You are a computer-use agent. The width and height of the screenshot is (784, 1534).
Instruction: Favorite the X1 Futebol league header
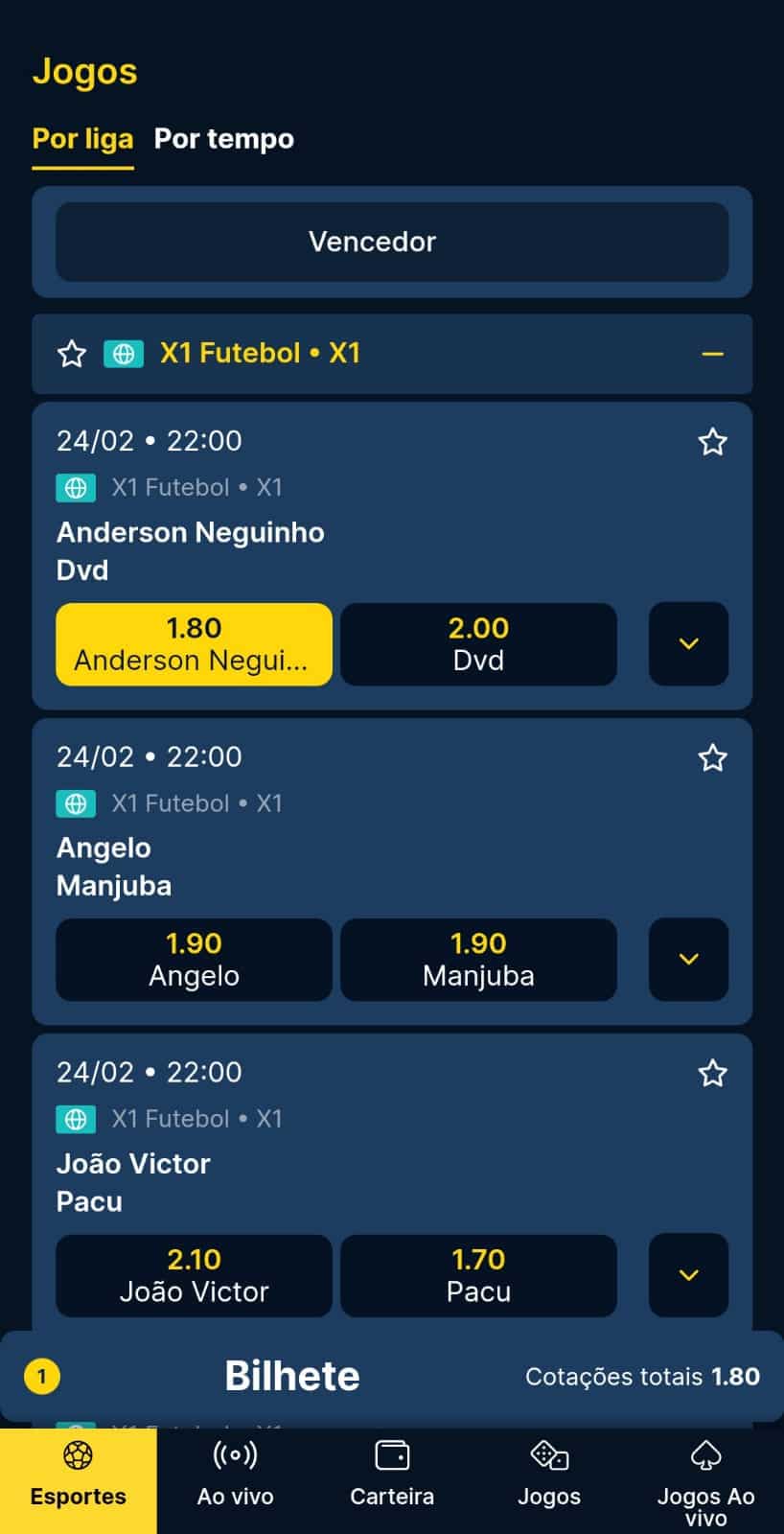click(x=72, y=354)
